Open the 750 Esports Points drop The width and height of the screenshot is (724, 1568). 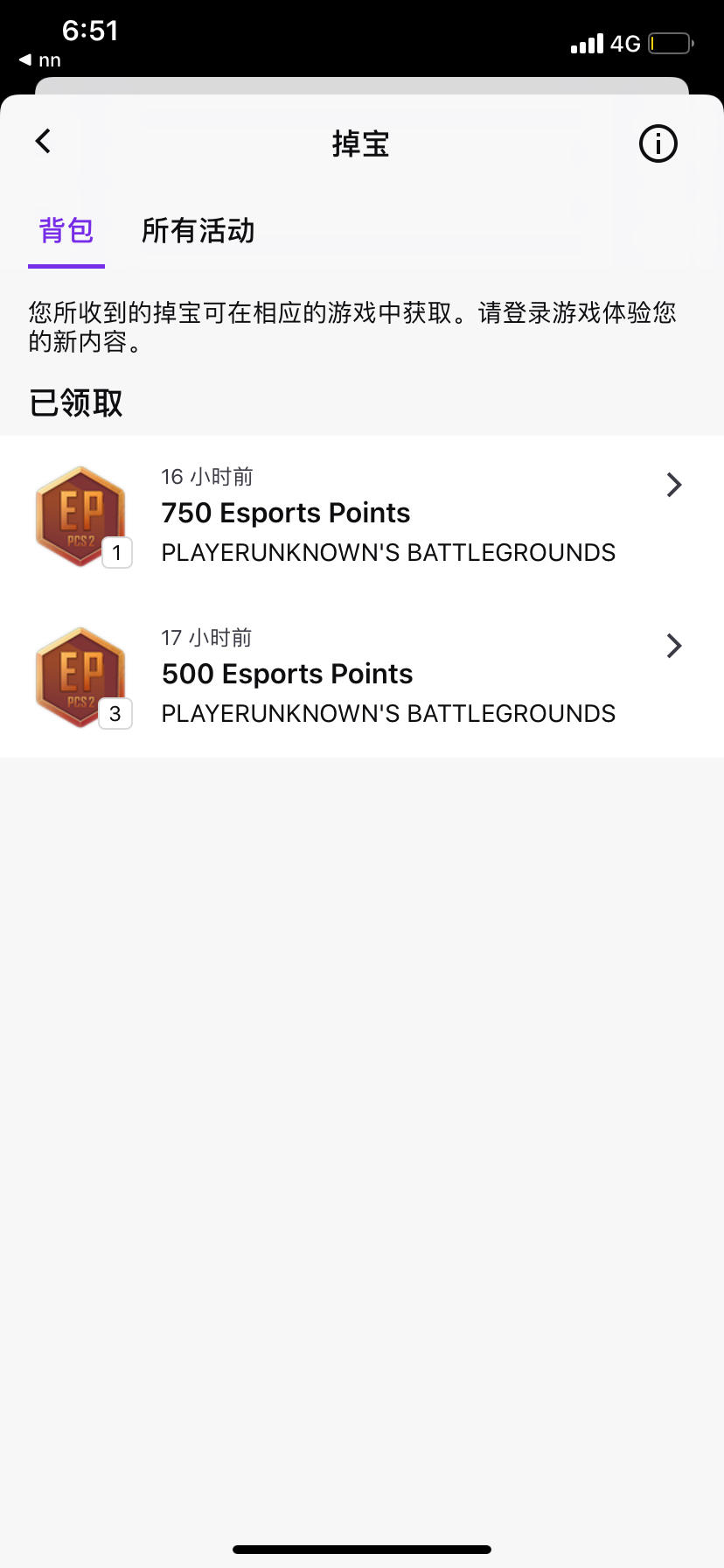[362, 516]
